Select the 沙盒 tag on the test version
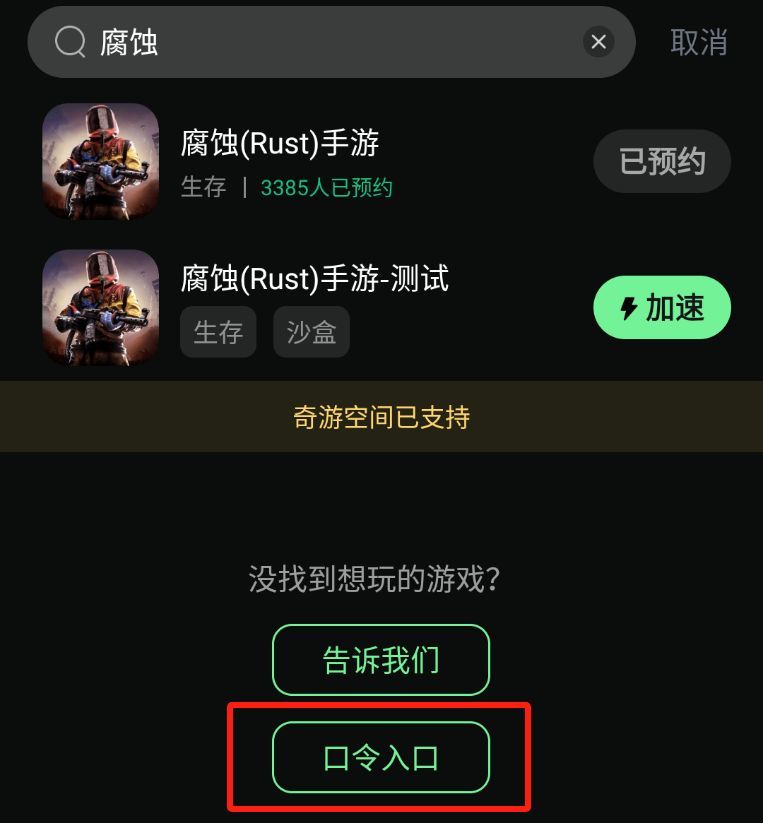This screenshot has width=763, height=823. 311,332
